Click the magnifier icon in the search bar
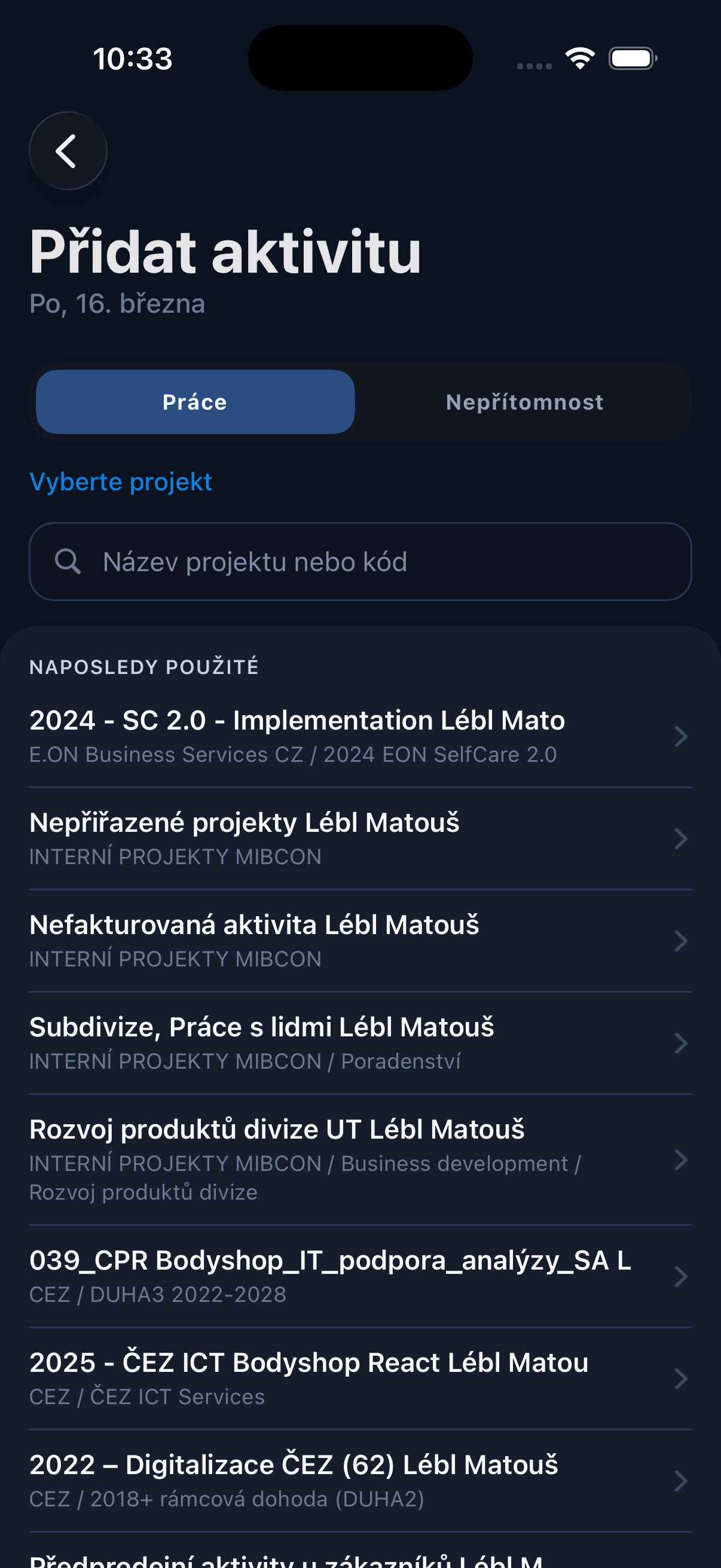 coord(69,561)
